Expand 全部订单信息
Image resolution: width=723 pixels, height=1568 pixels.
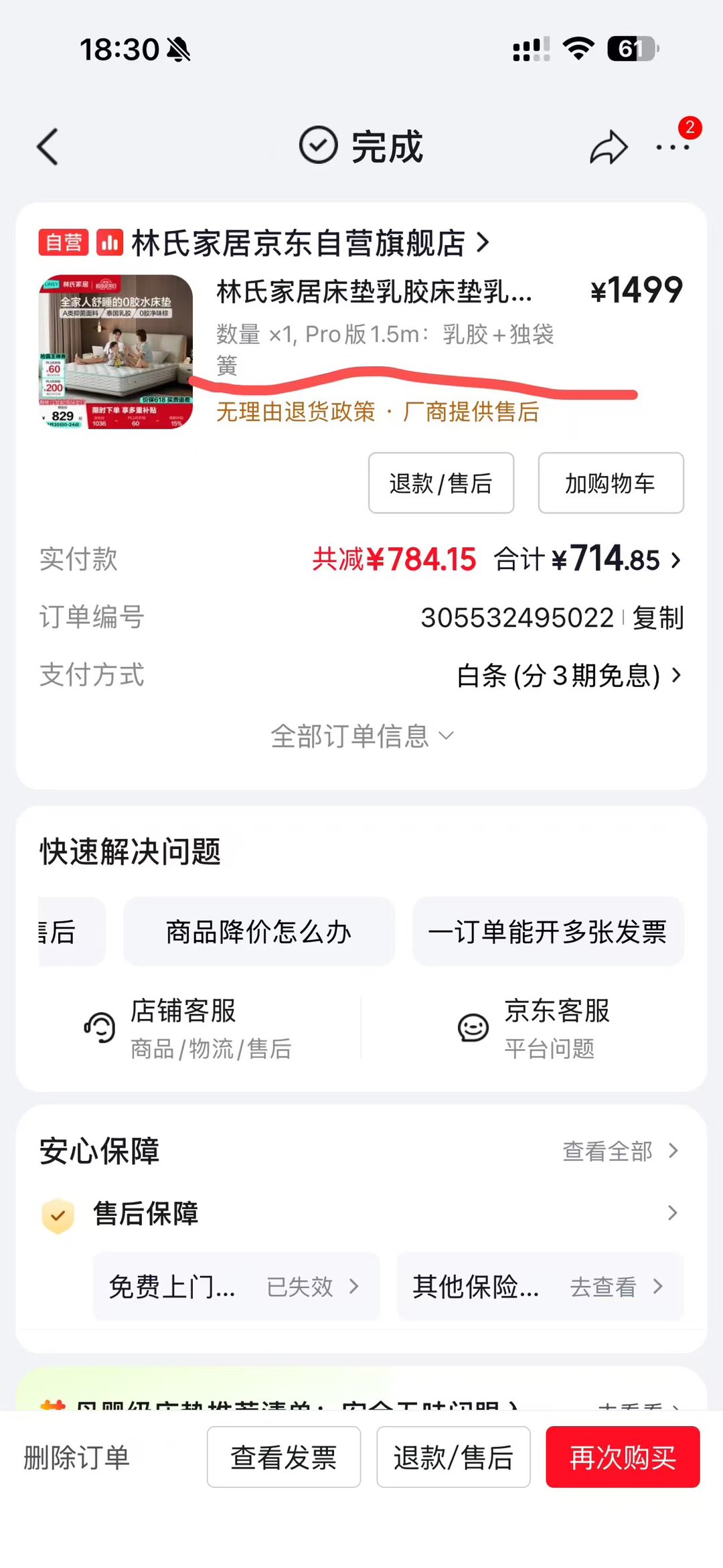(x=361, y=736)
